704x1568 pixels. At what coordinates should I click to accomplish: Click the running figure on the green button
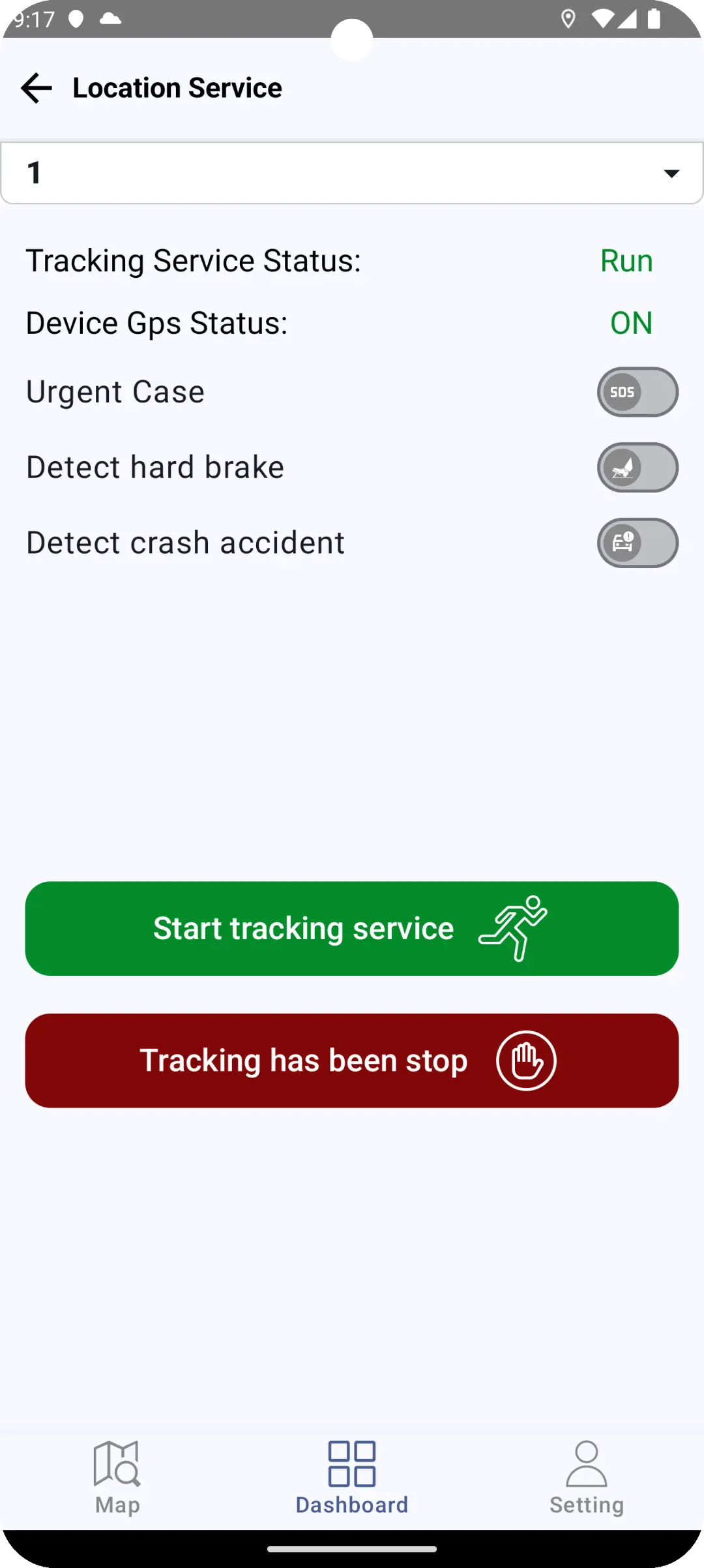click(x=516, y=927)
